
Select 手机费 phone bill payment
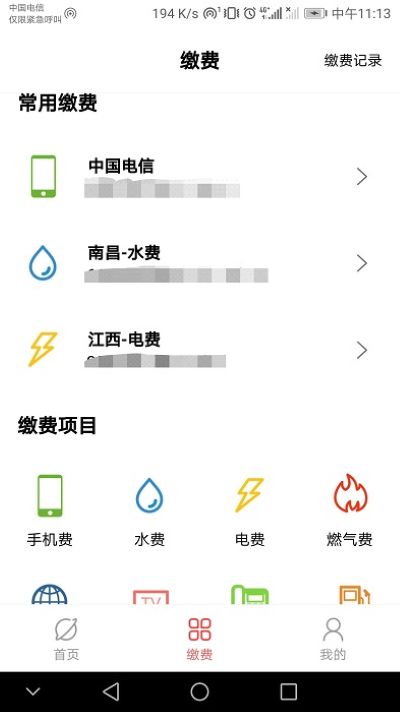50,510
